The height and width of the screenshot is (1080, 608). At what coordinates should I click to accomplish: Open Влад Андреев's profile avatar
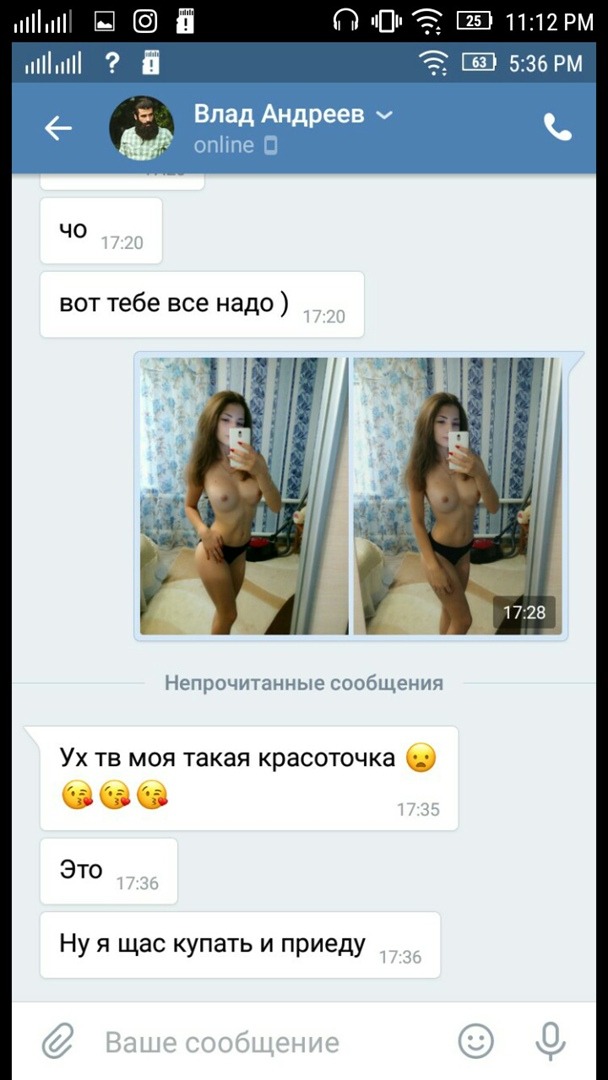141,129
